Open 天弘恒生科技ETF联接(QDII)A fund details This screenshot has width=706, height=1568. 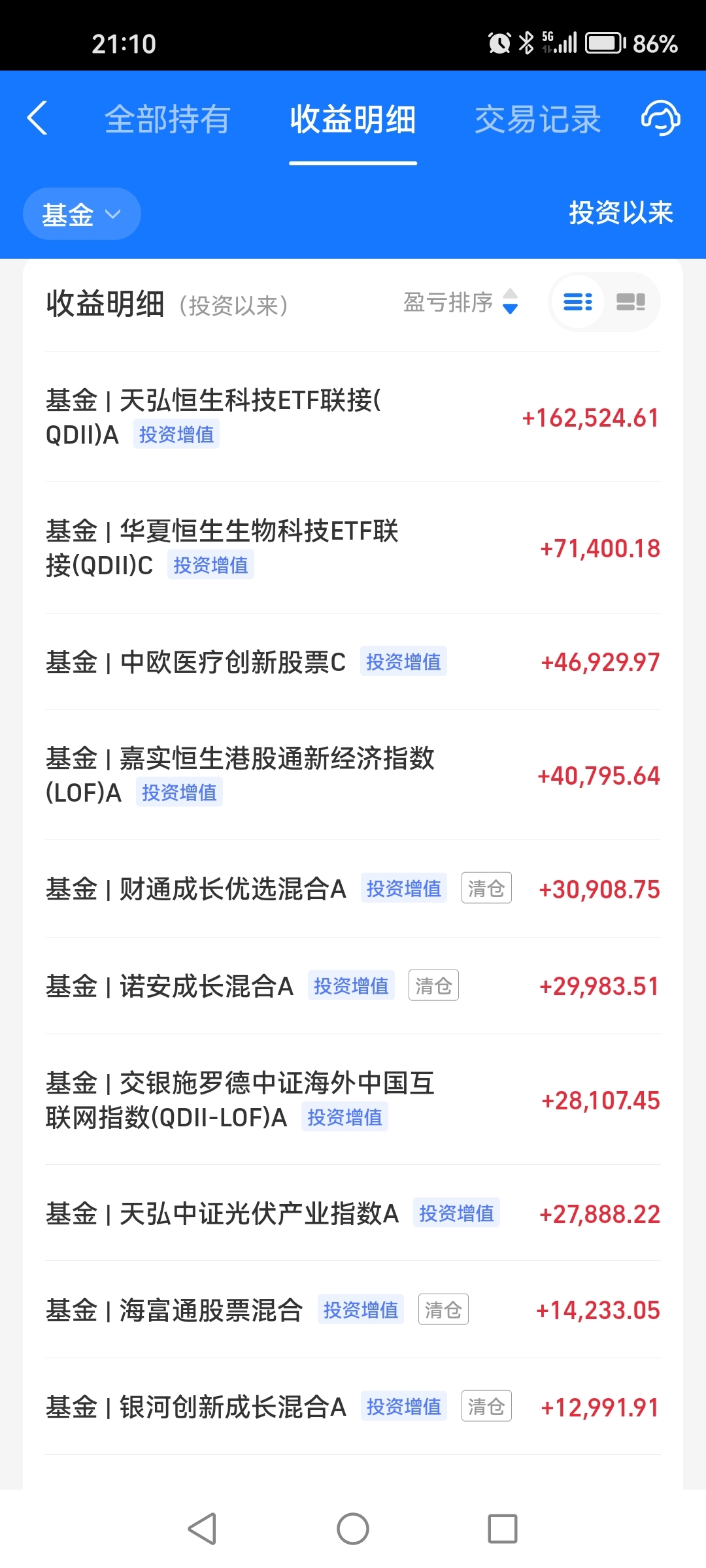click(x=353, y=417)
